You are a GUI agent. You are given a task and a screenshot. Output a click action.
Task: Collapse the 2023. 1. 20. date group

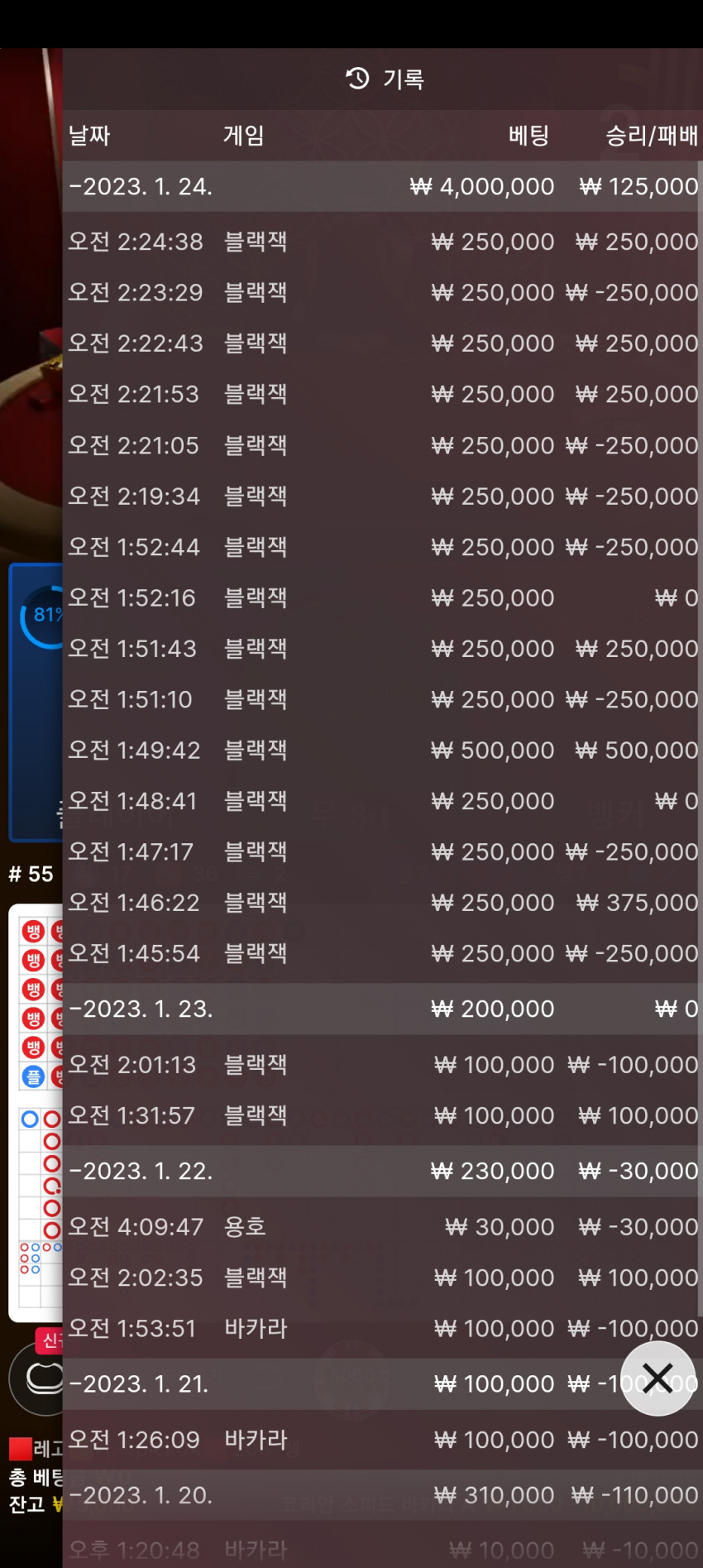(382, 1495)
